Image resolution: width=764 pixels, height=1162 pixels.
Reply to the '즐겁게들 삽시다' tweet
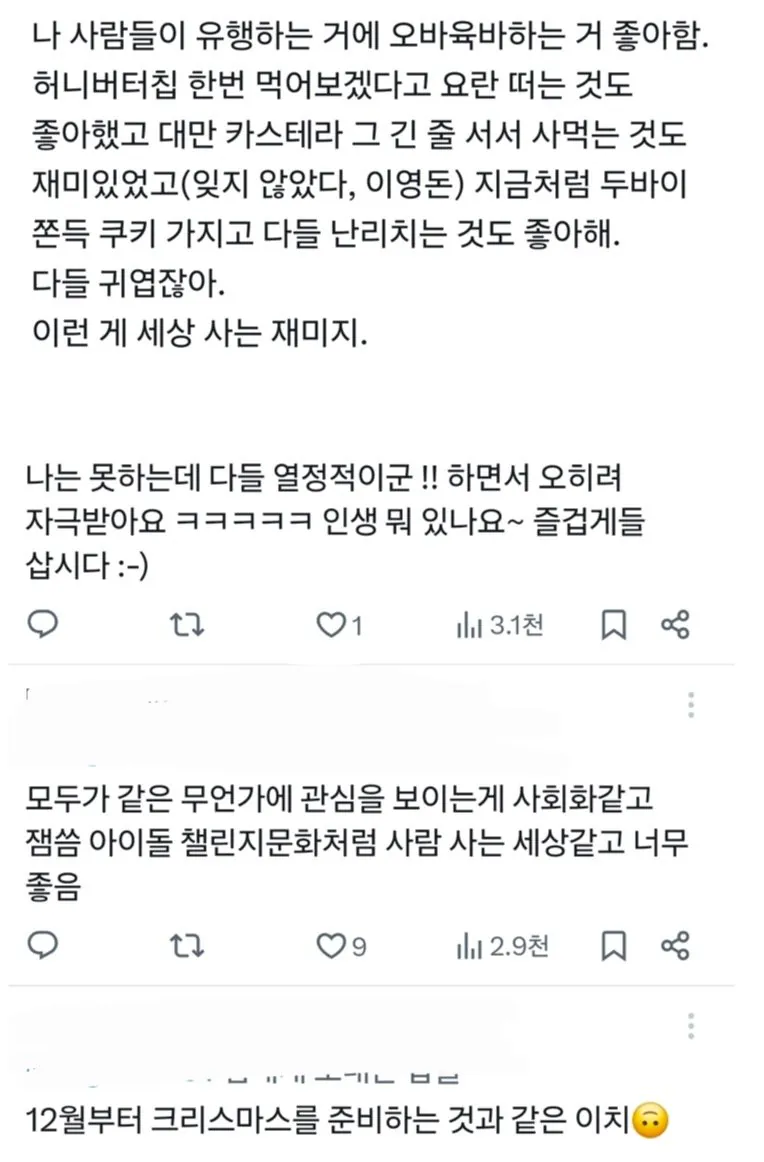(42, 626)
